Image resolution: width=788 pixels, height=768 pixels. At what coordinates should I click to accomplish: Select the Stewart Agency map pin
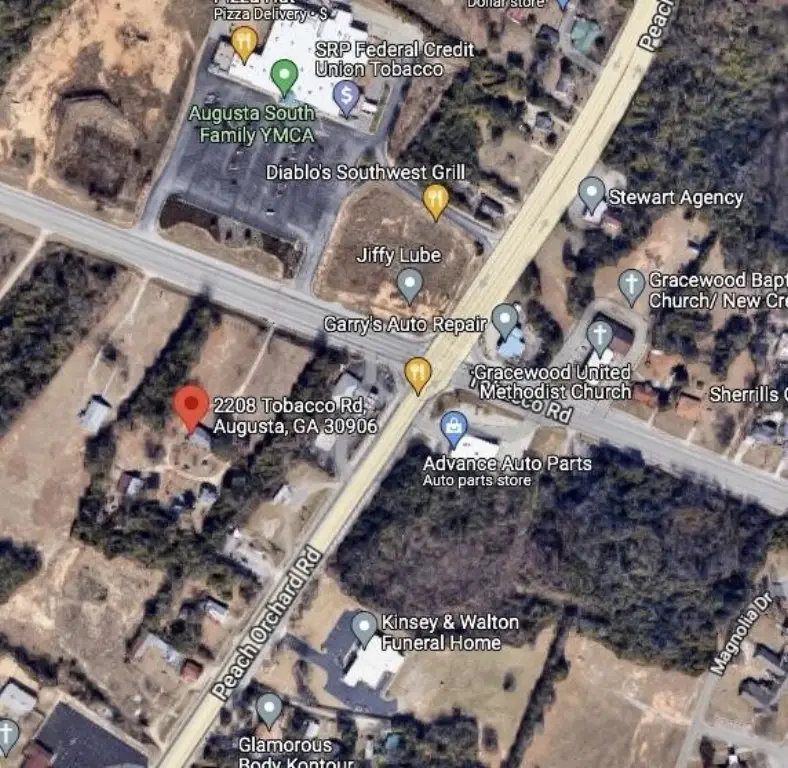click(x=592, y=193)
